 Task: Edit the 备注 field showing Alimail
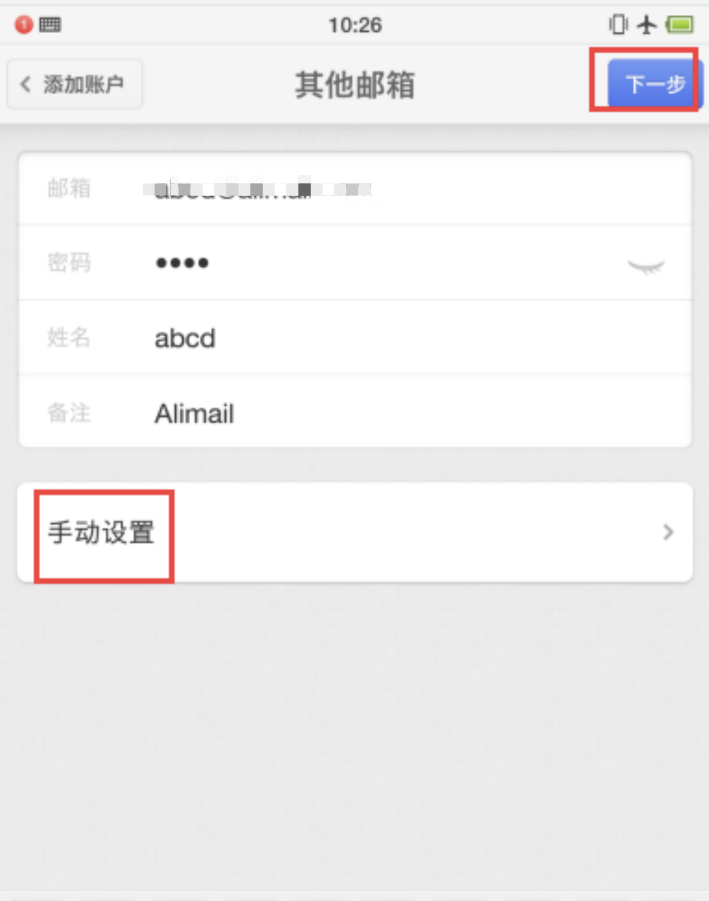click(x=400, y=413)
